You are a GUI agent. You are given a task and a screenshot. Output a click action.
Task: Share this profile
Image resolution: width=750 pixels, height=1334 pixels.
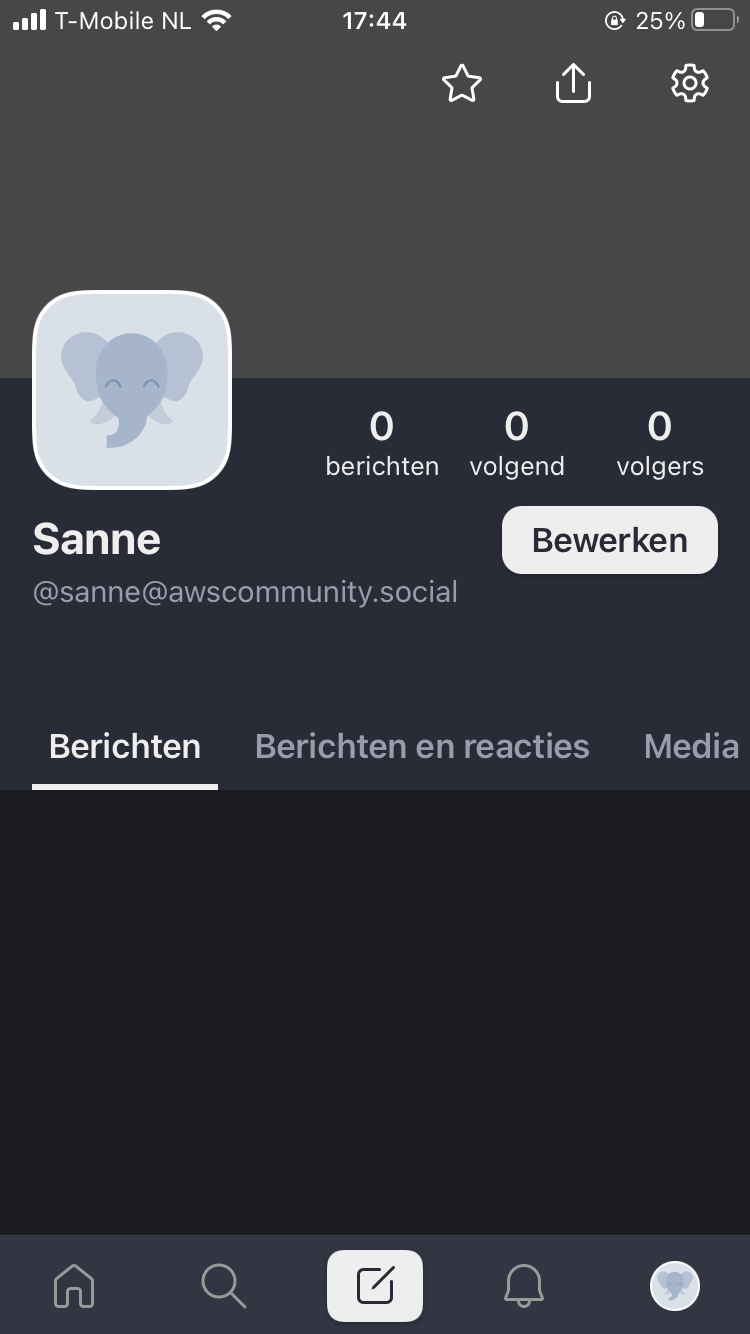point(573,84)
